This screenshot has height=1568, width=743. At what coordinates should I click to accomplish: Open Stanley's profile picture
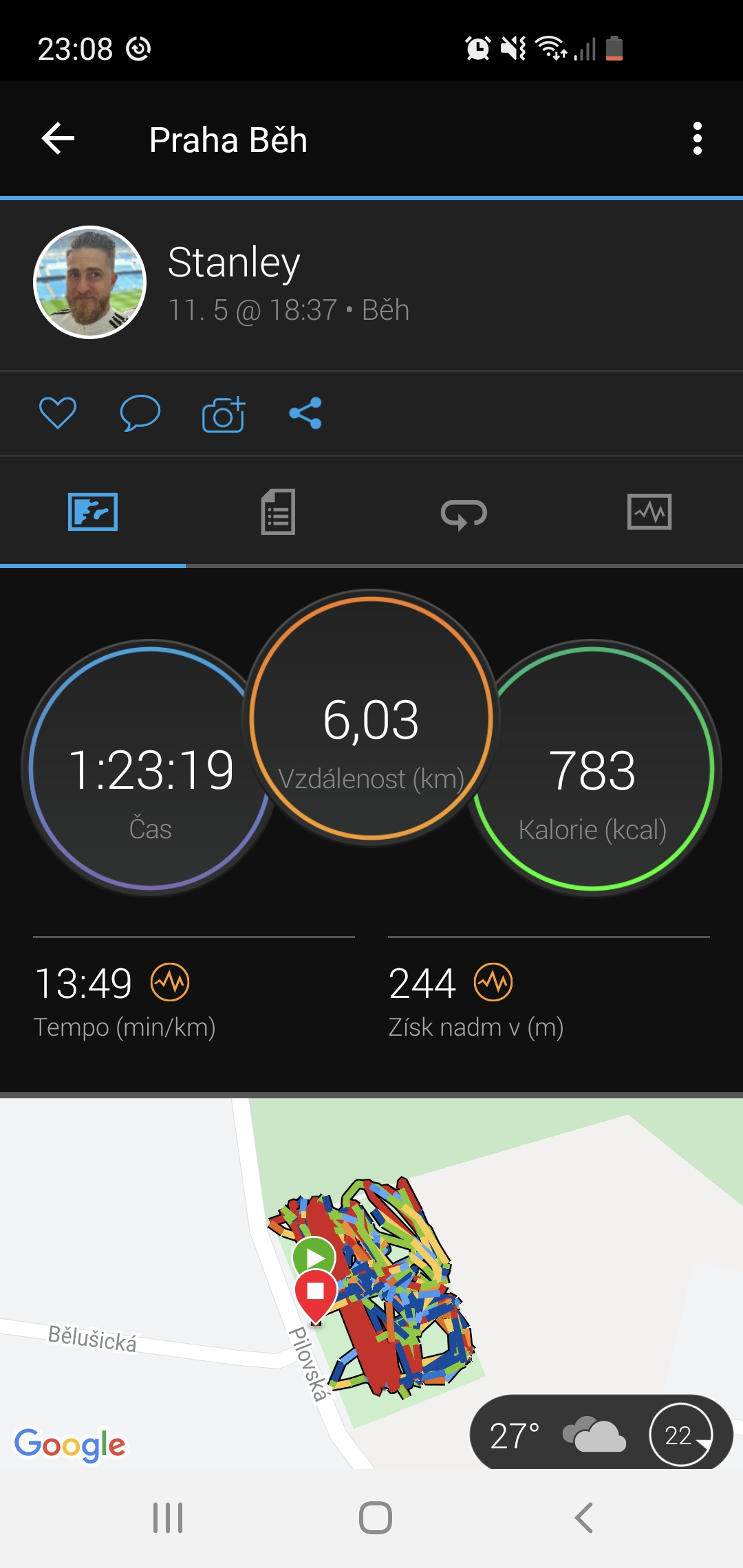(89, 282)
